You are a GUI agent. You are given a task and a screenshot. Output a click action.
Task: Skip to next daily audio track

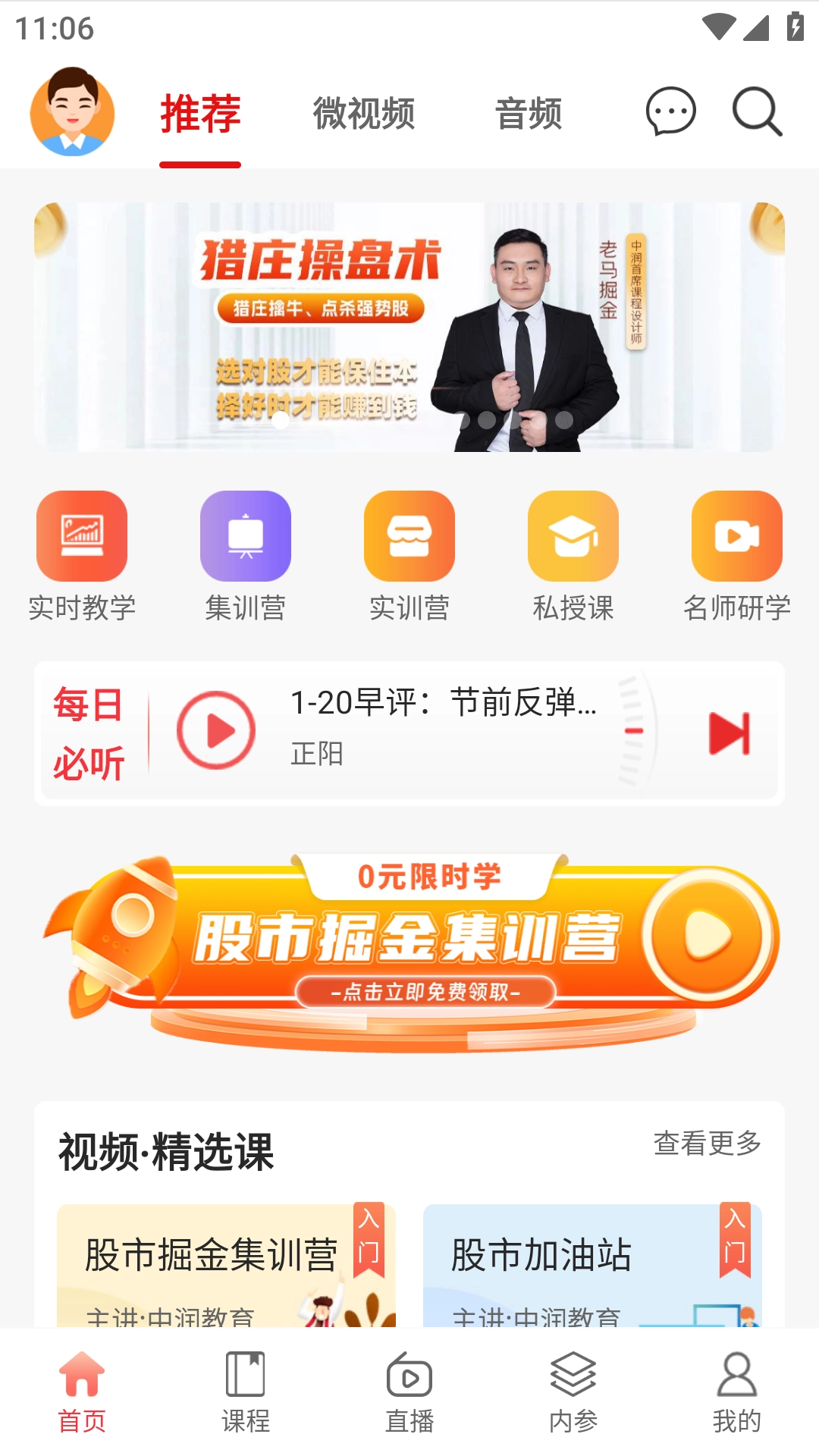pos(730,730)
